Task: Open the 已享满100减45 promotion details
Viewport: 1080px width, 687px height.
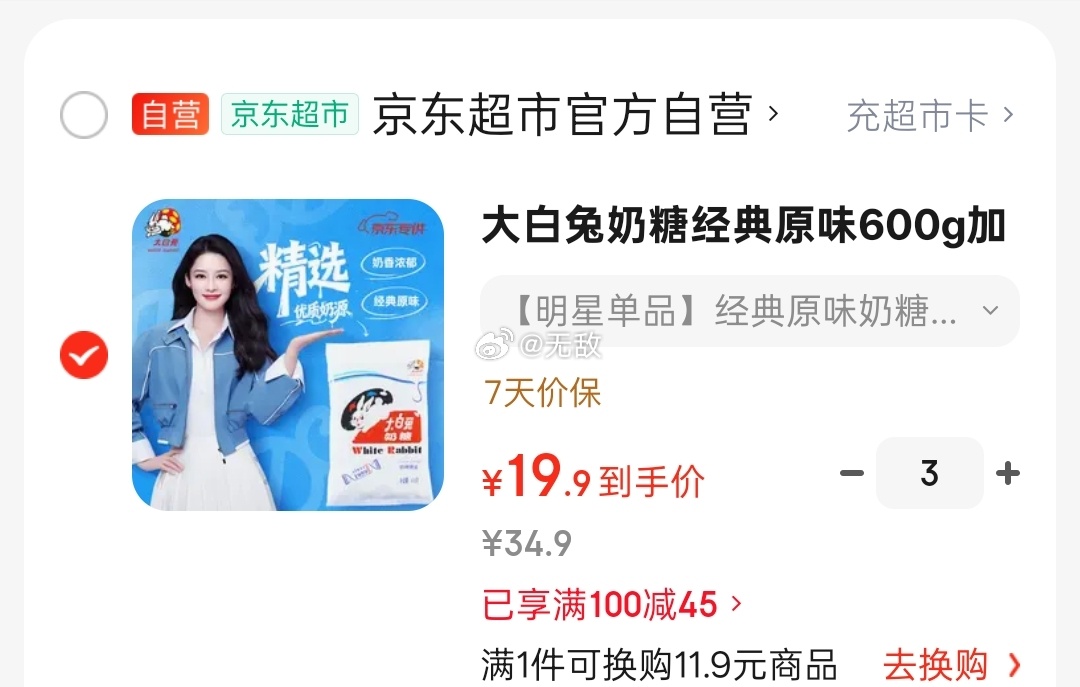Action: (x=612, y=604)
